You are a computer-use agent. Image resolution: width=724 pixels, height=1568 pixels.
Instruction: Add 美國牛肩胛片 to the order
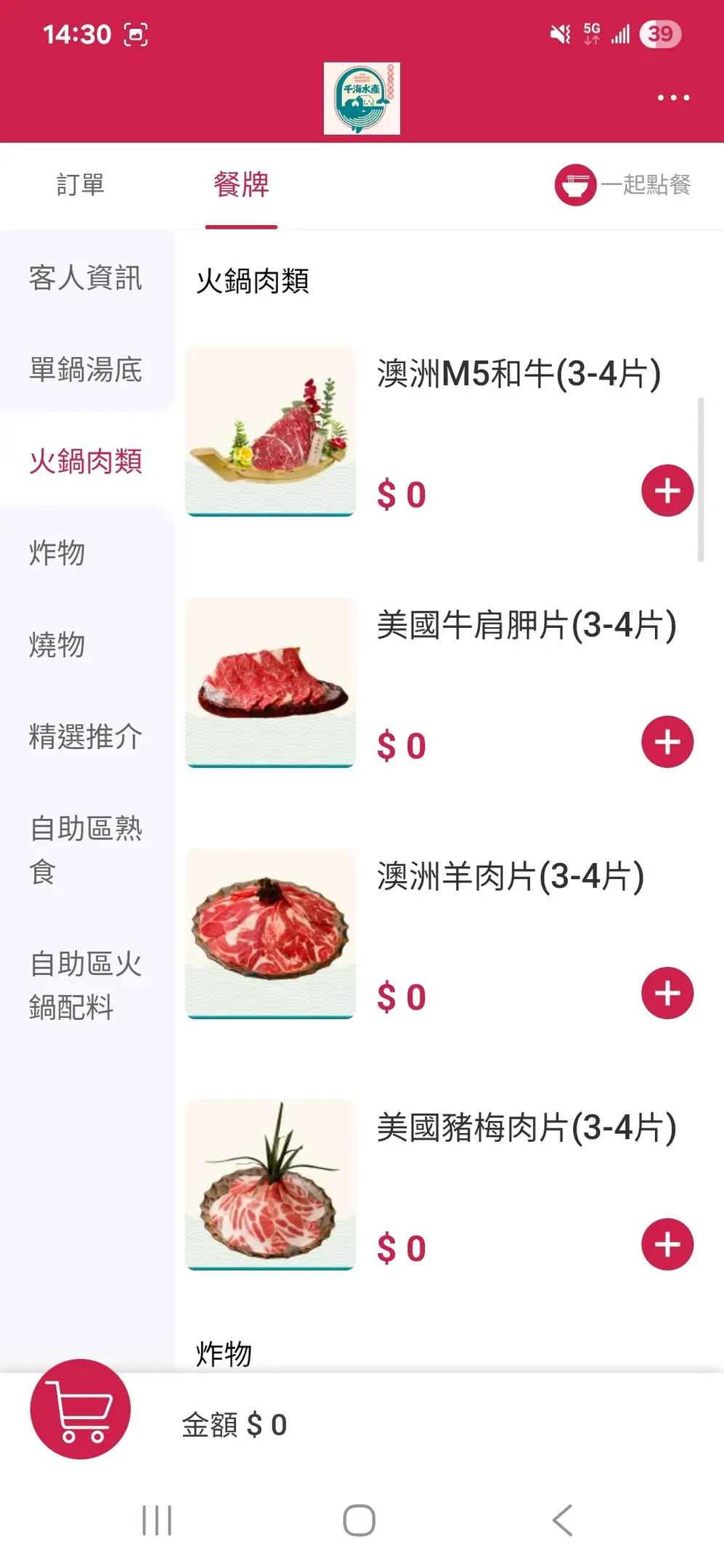point(667,742)
